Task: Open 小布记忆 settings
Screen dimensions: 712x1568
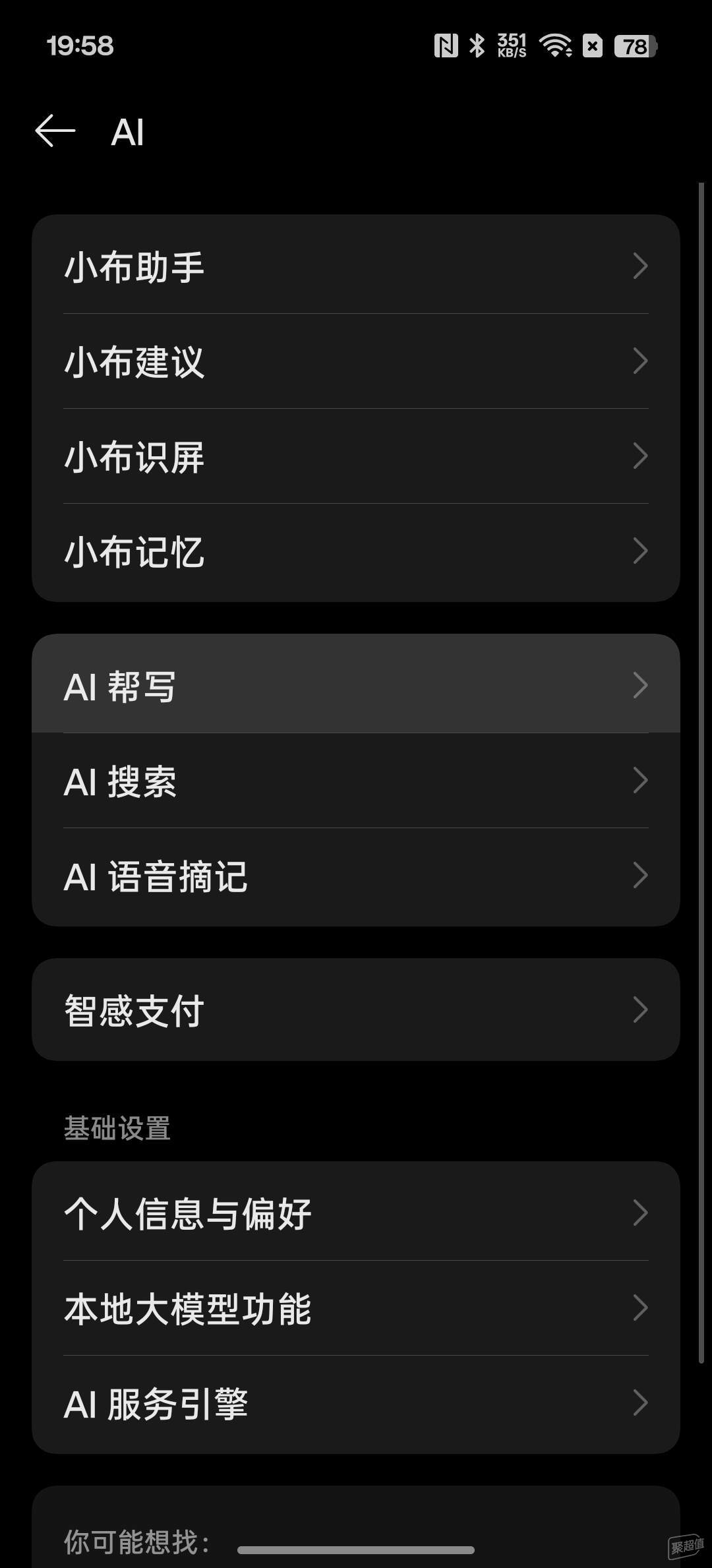Action: (355, 551)
